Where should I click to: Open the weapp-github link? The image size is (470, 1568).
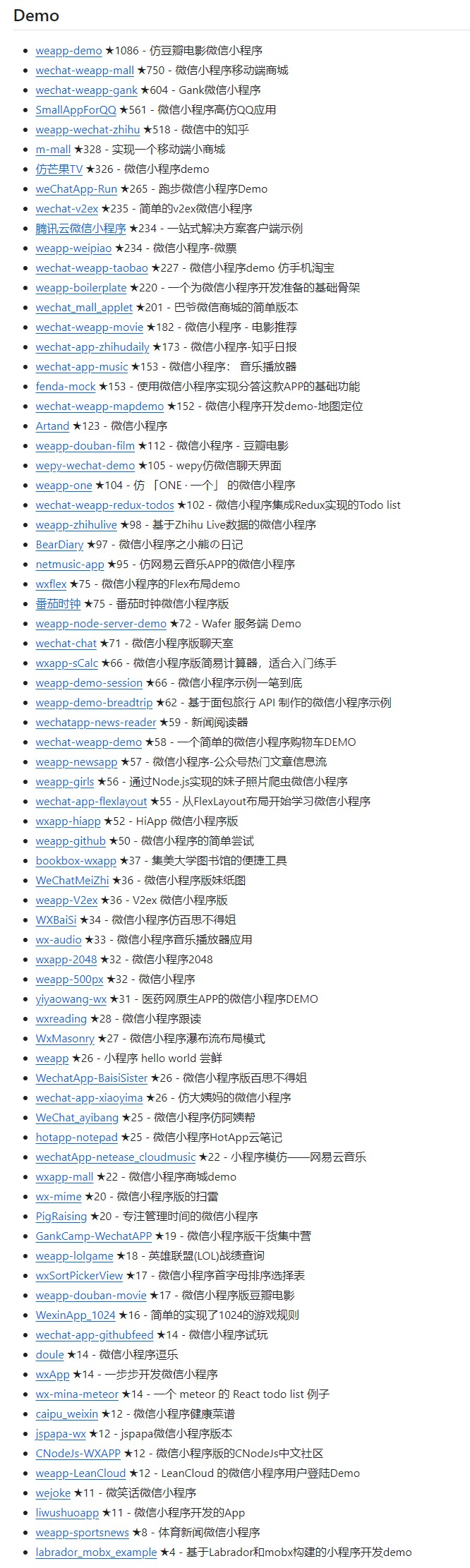(x=71, y=840)
